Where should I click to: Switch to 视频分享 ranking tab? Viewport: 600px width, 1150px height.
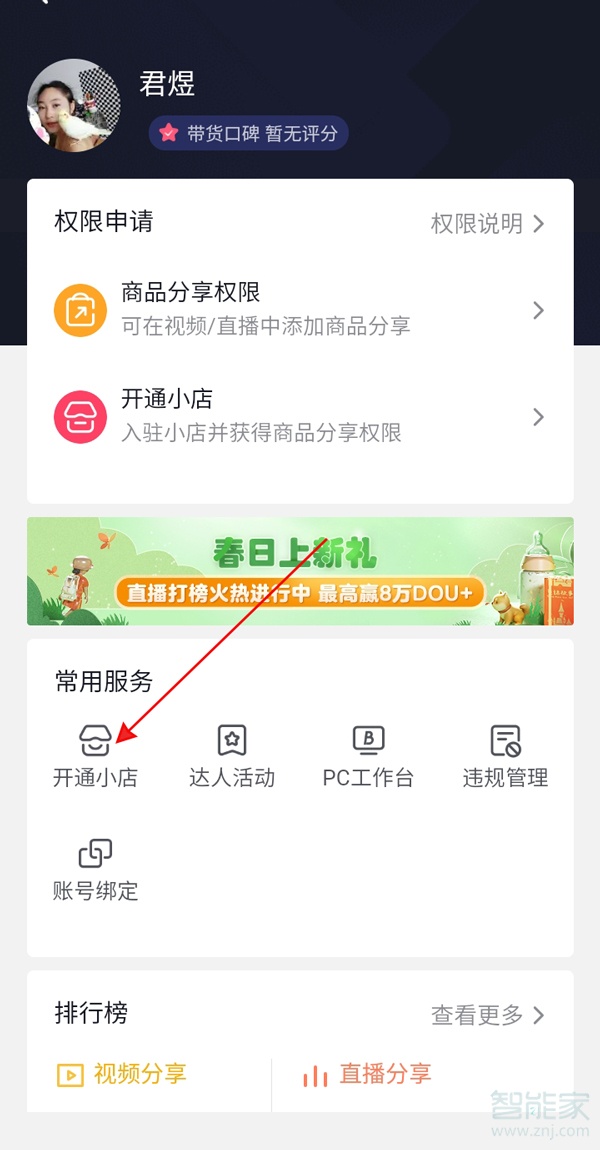(122, 1075)
